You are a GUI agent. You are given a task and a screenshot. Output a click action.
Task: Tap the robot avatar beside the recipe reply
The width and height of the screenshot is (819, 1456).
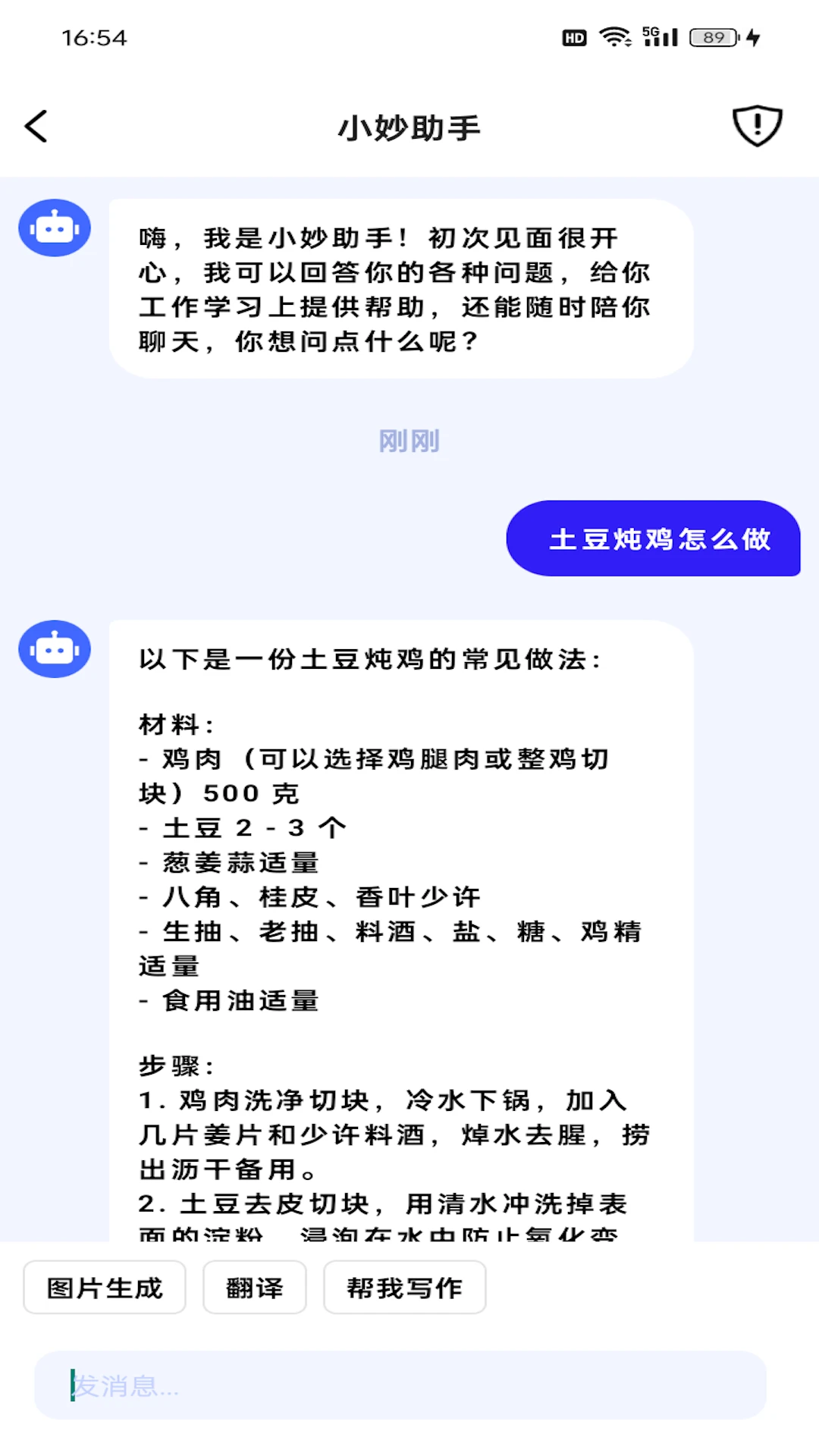click(54, 648)
